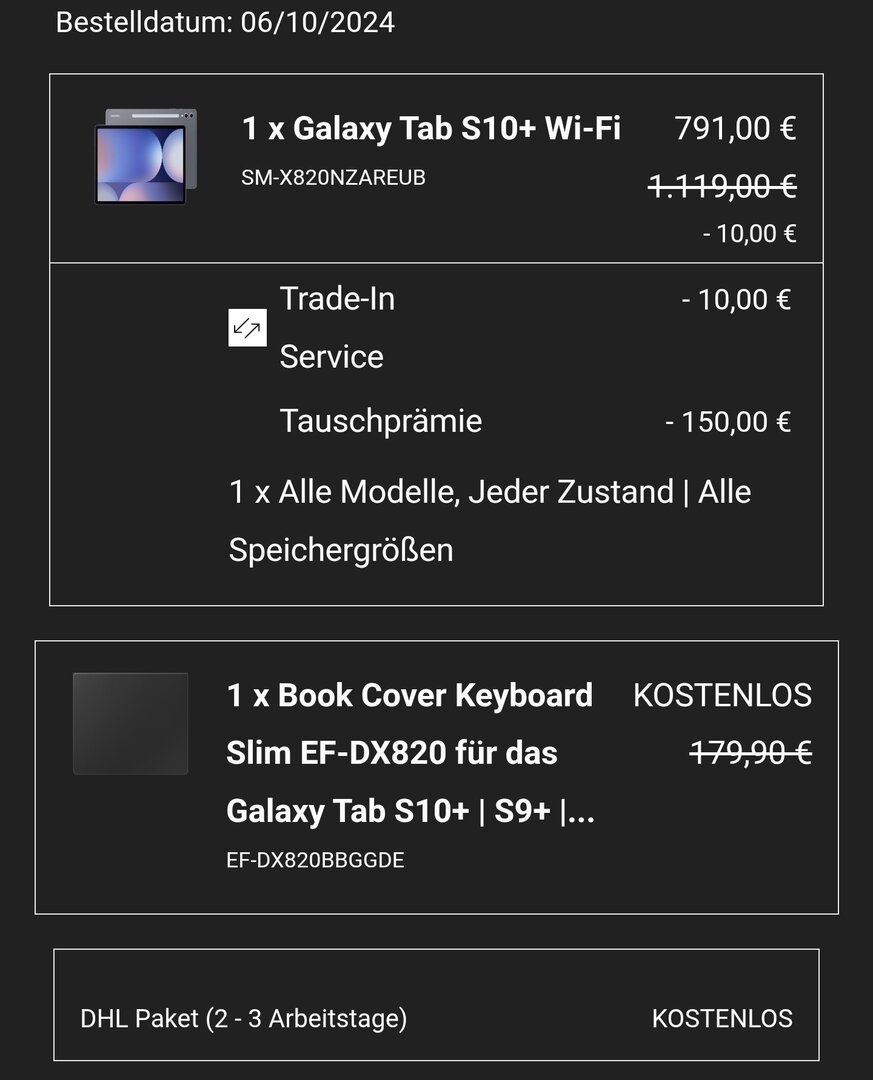Screen dimensions: 873x1080
Task: Open the Book Cover Keyboard Slim product image
Action: [130, 723]
